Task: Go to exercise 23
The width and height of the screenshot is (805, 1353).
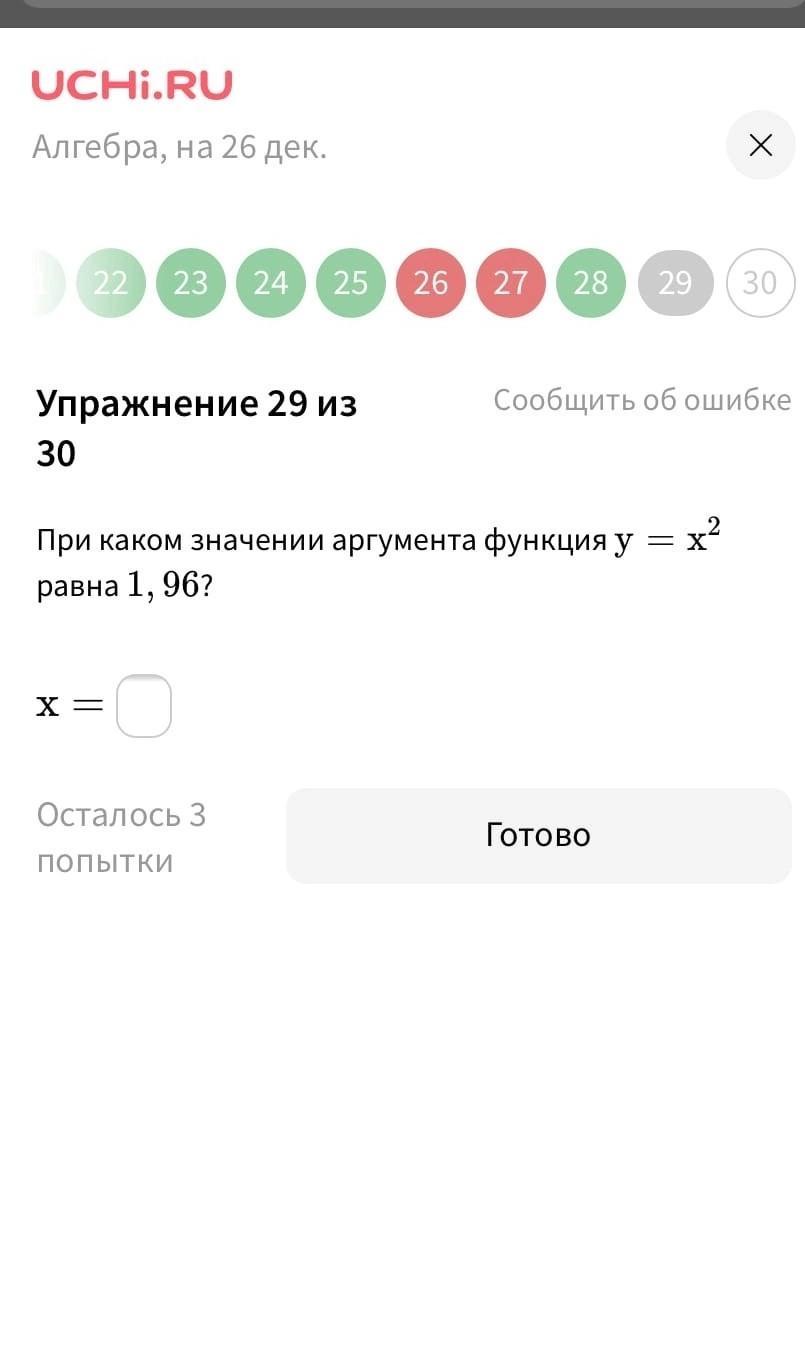Action: coord(190,283)
